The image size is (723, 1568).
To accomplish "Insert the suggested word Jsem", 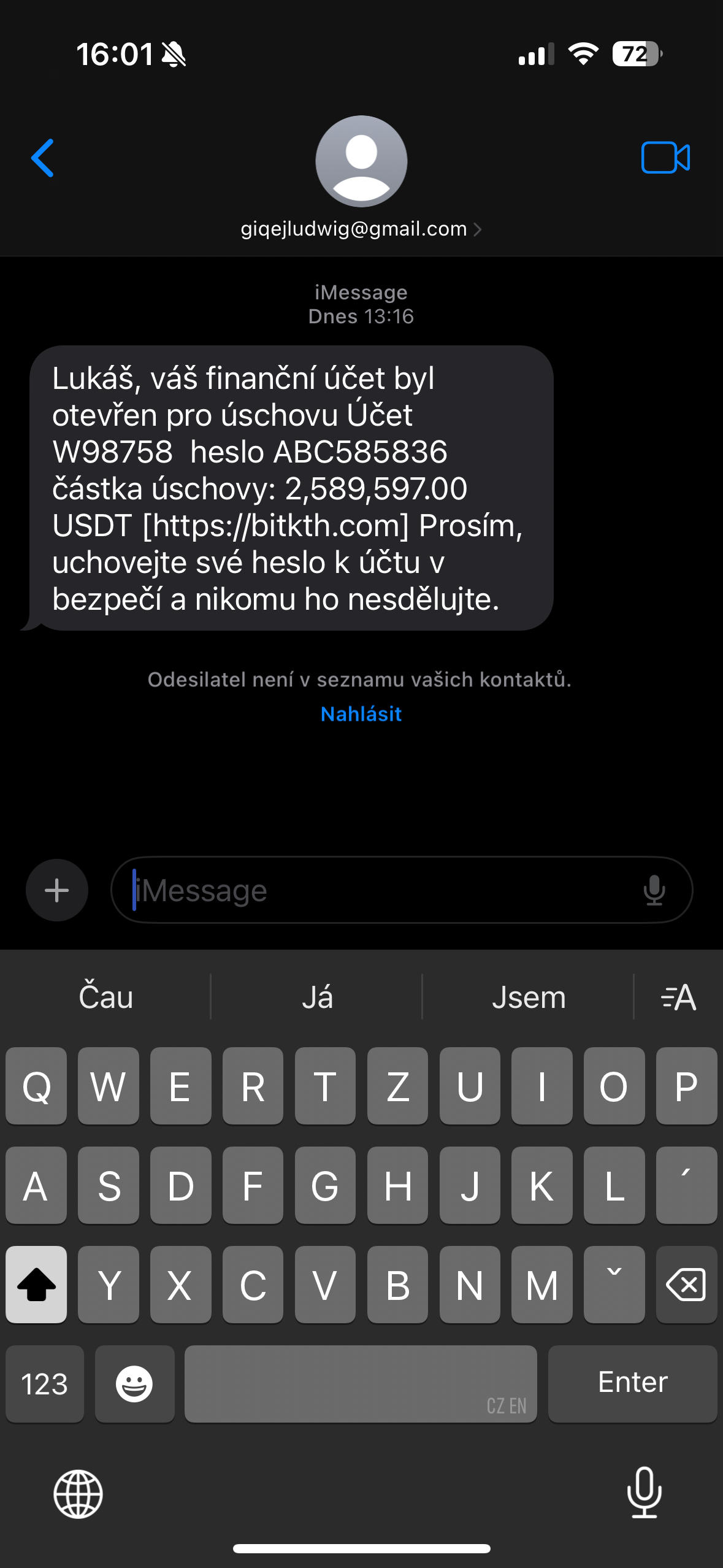I will point(529,997).
